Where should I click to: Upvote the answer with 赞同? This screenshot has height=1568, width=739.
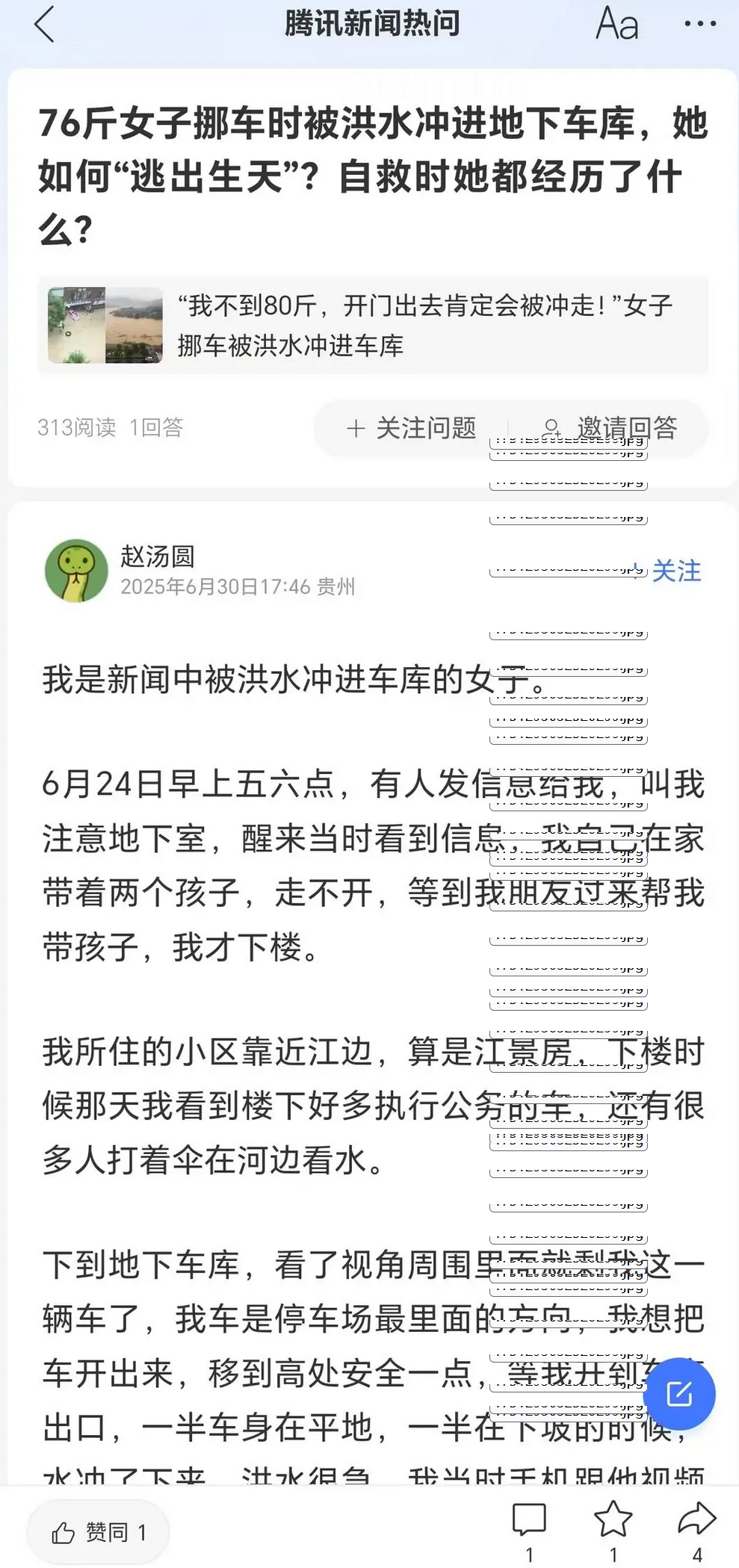[x=99, y=1532]
